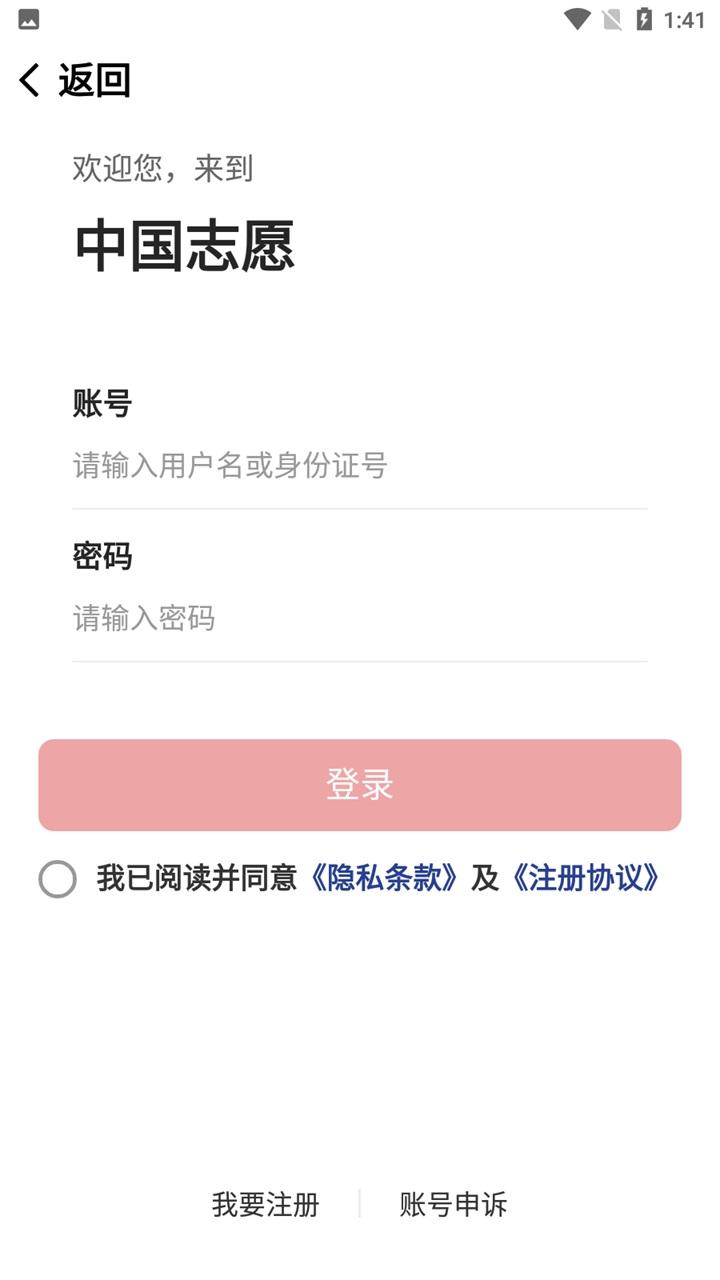Select 我要注册 to register
This screenshot has height=1280, width=720.
[x=265, y=1204]
